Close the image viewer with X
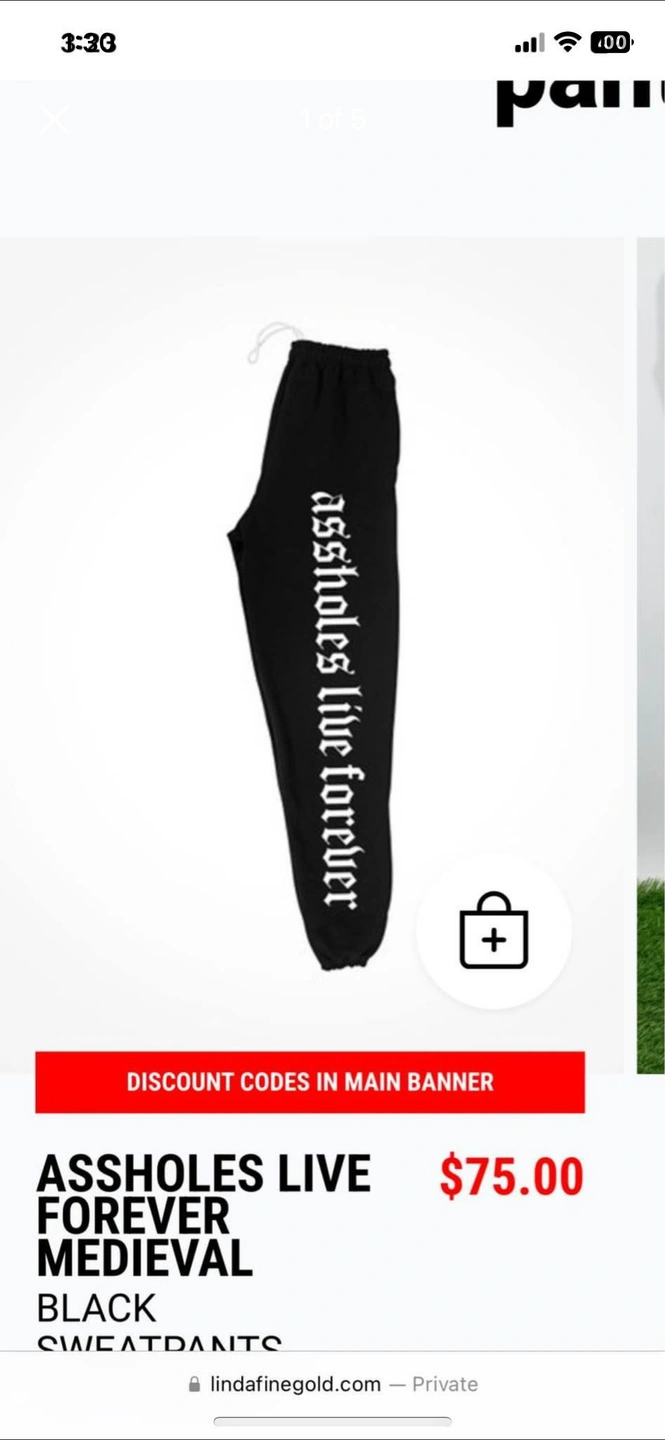The width and height of the screenshot is (665, 1440). (54, 120)
